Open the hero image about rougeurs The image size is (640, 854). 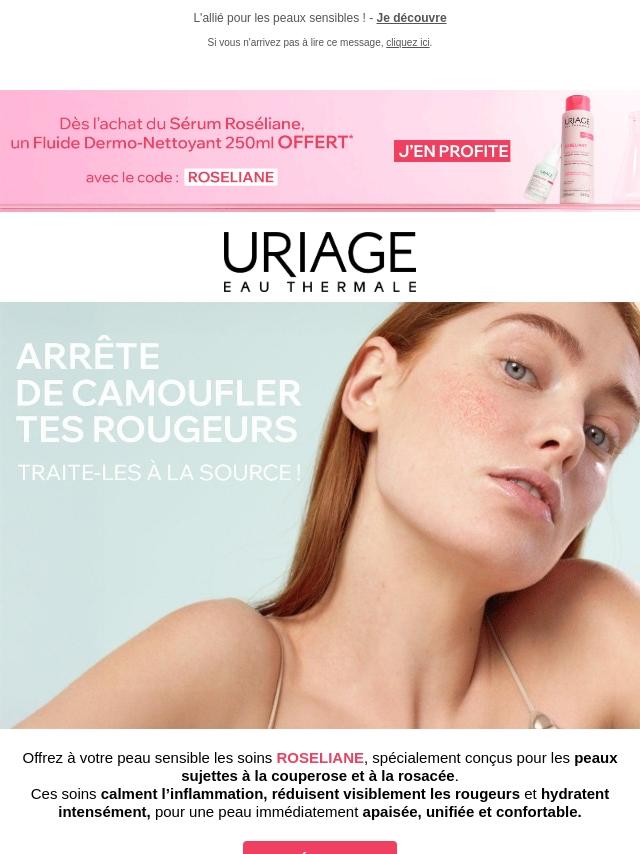[320, 515]
